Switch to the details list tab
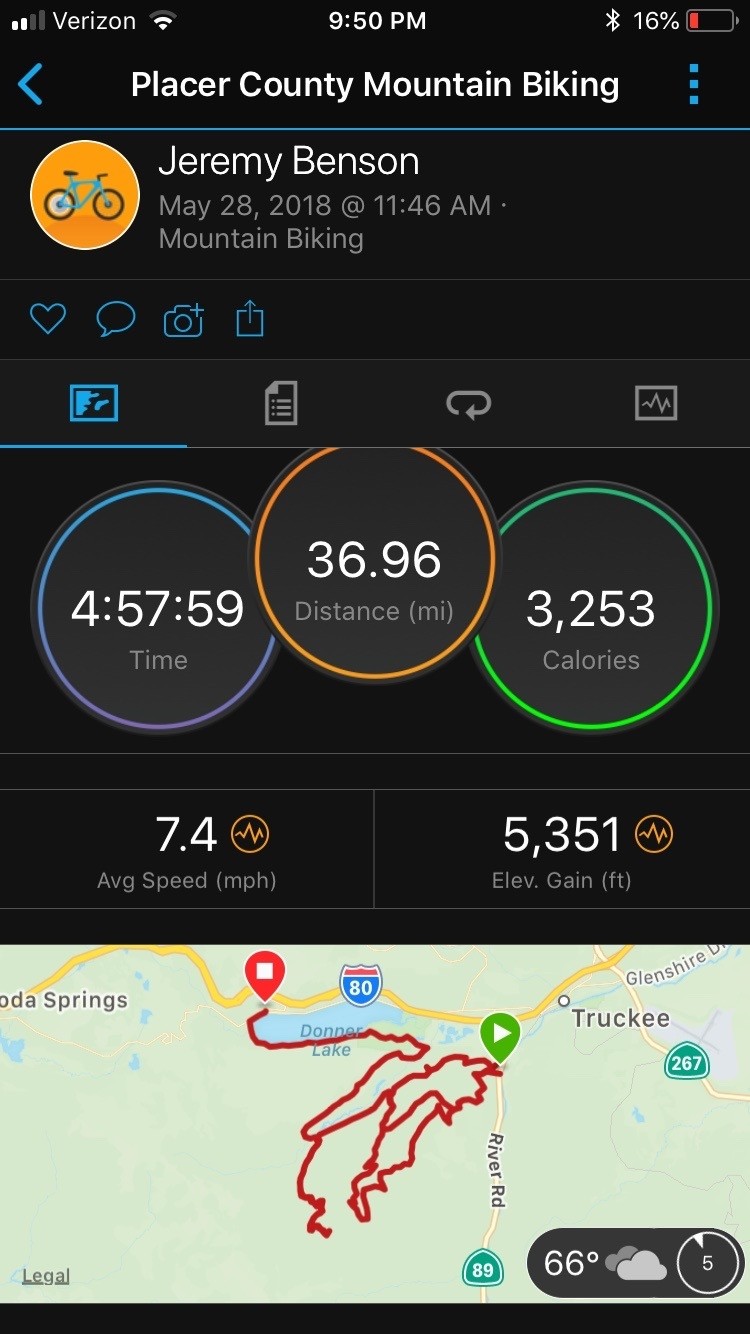Viewport: 750px width, 1334px height. pos(281,404)
